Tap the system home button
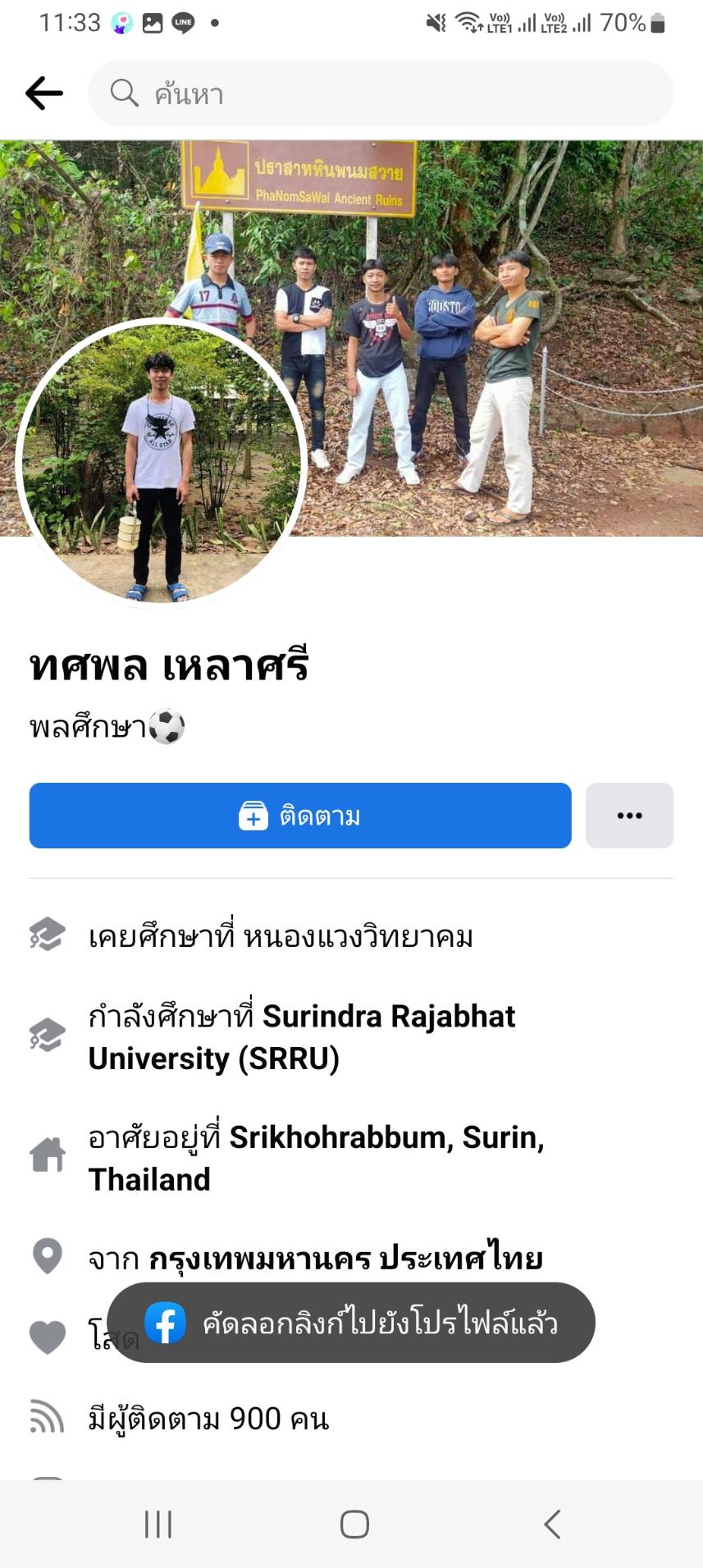This screenshot has width=703, height=1568. click(354, 1525)
